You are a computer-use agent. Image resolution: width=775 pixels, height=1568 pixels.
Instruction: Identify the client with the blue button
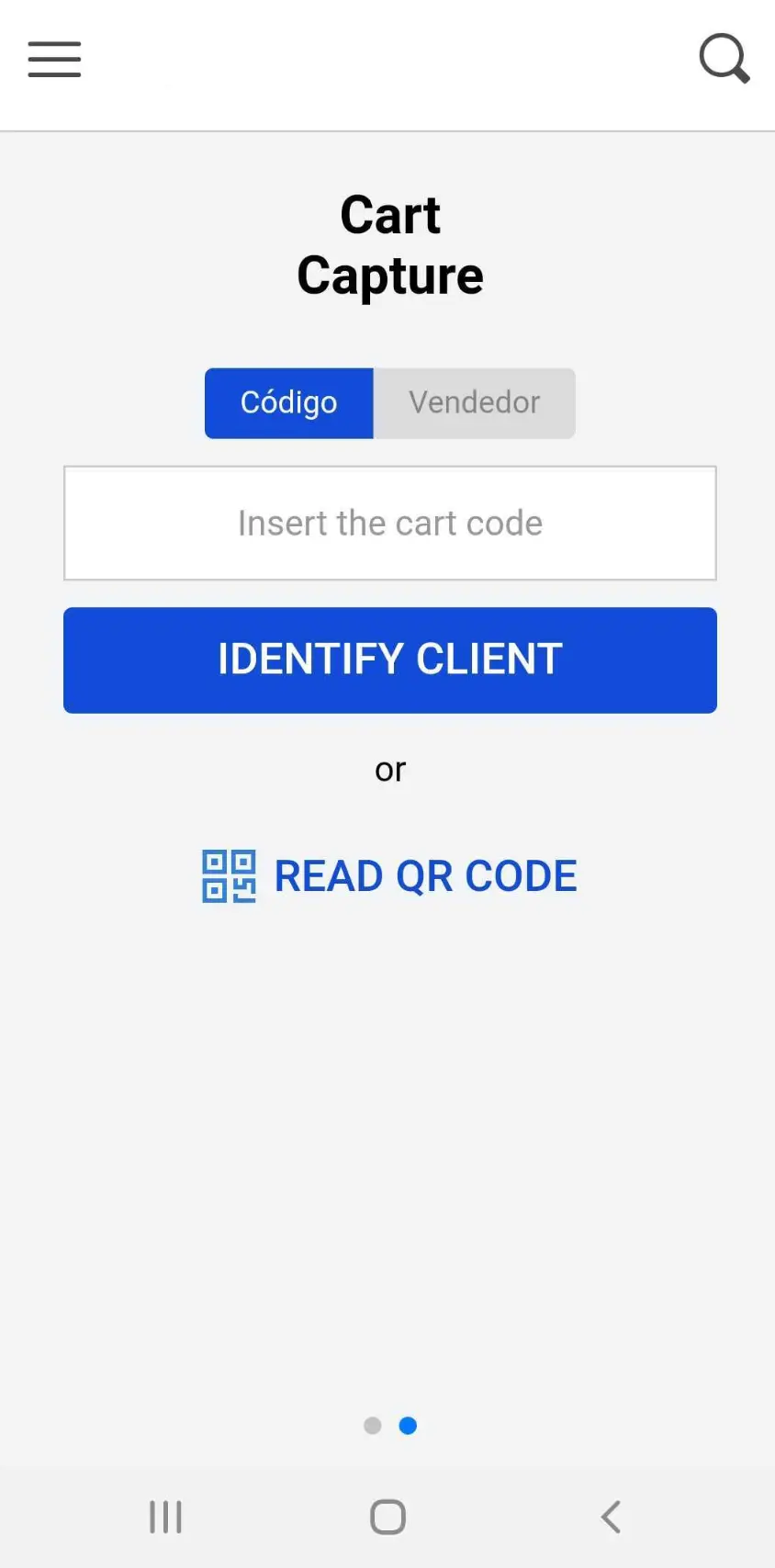(x=389, y=660)
